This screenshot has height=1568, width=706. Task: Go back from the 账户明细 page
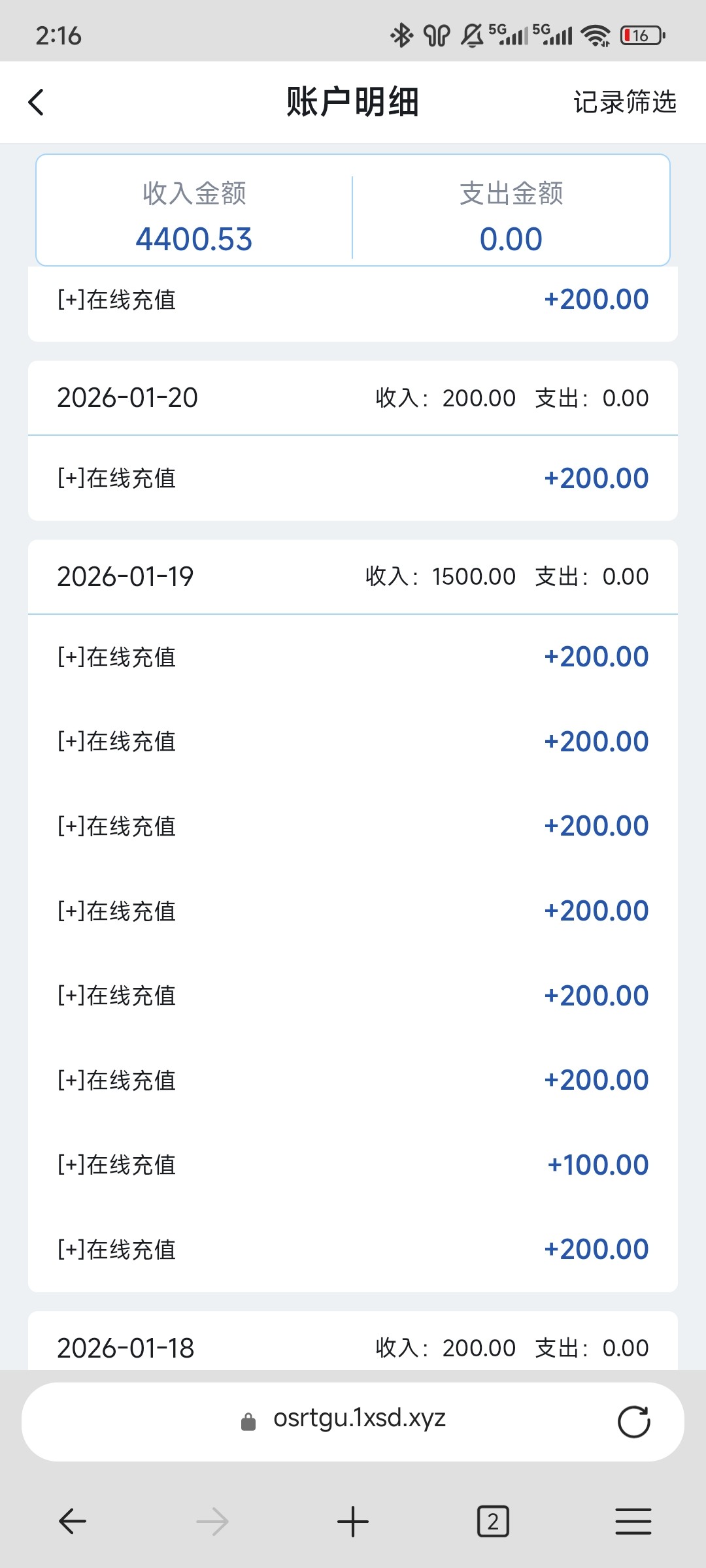click(37, 103)
